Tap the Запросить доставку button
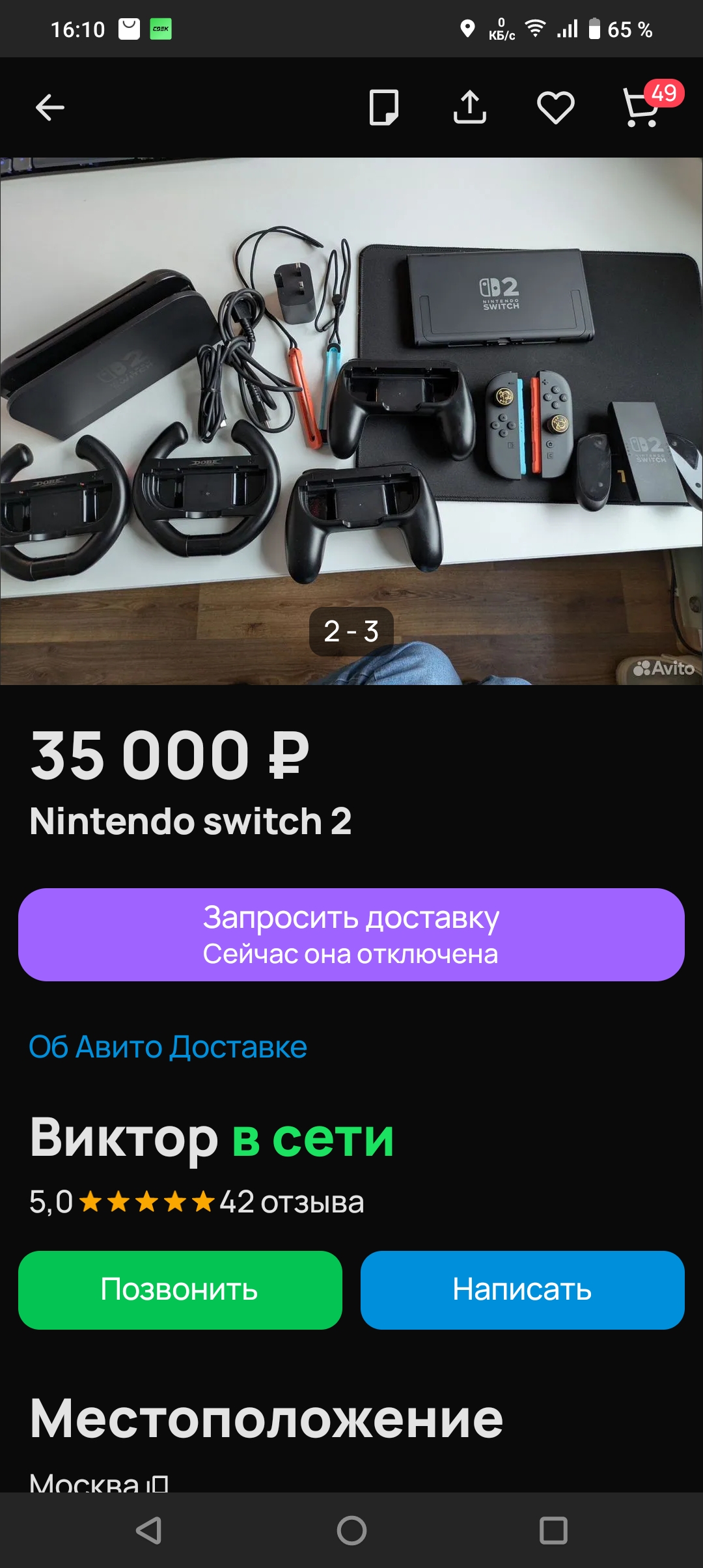 351,934
